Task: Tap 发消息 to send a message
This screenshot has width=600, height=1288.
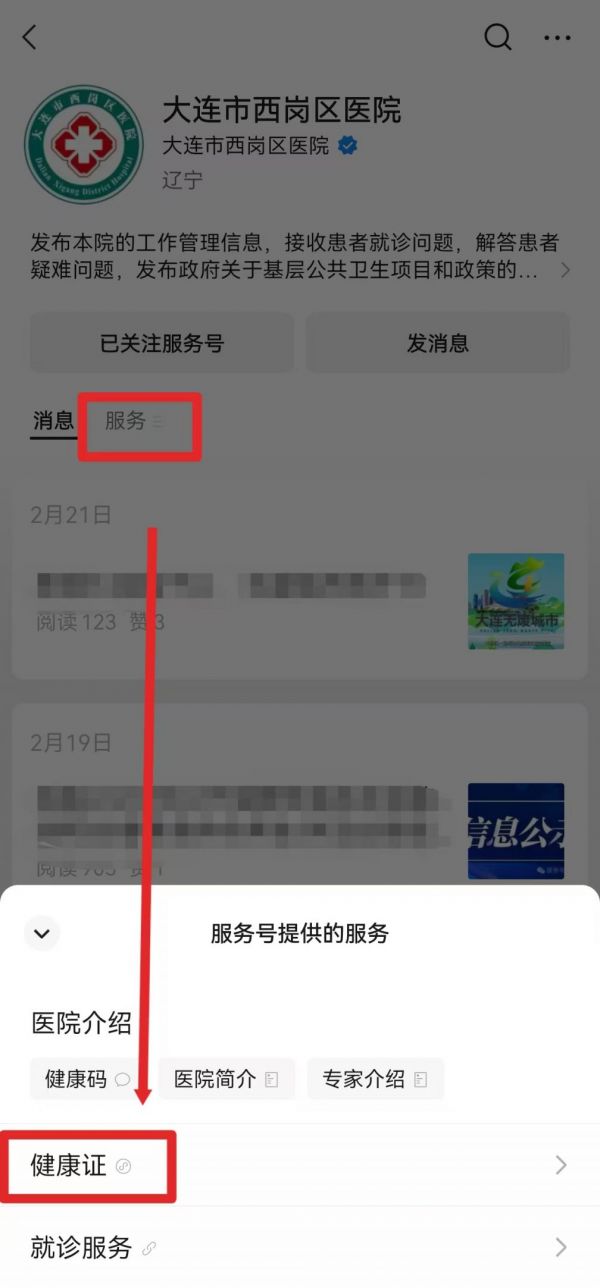Action: [437, 343]
